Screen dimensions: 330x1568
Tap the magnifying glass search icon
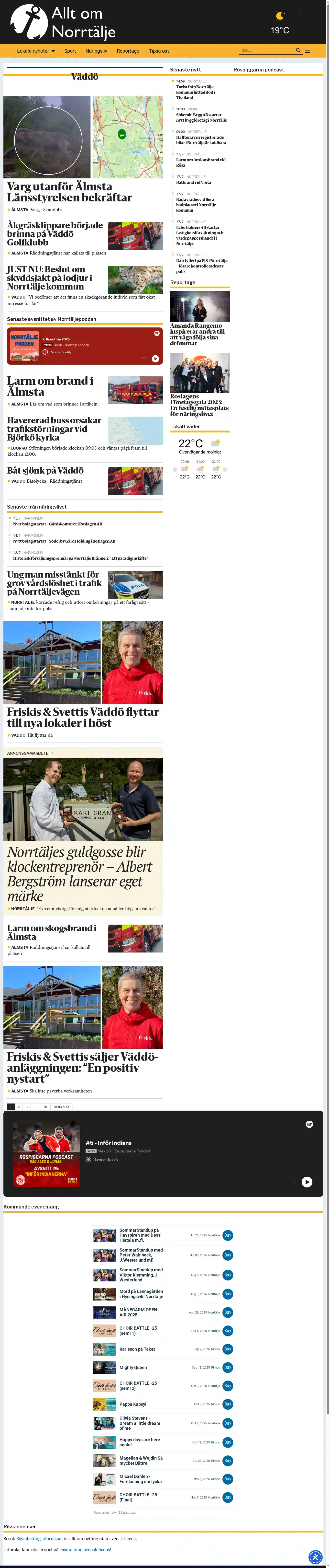[x=298, y=50]
